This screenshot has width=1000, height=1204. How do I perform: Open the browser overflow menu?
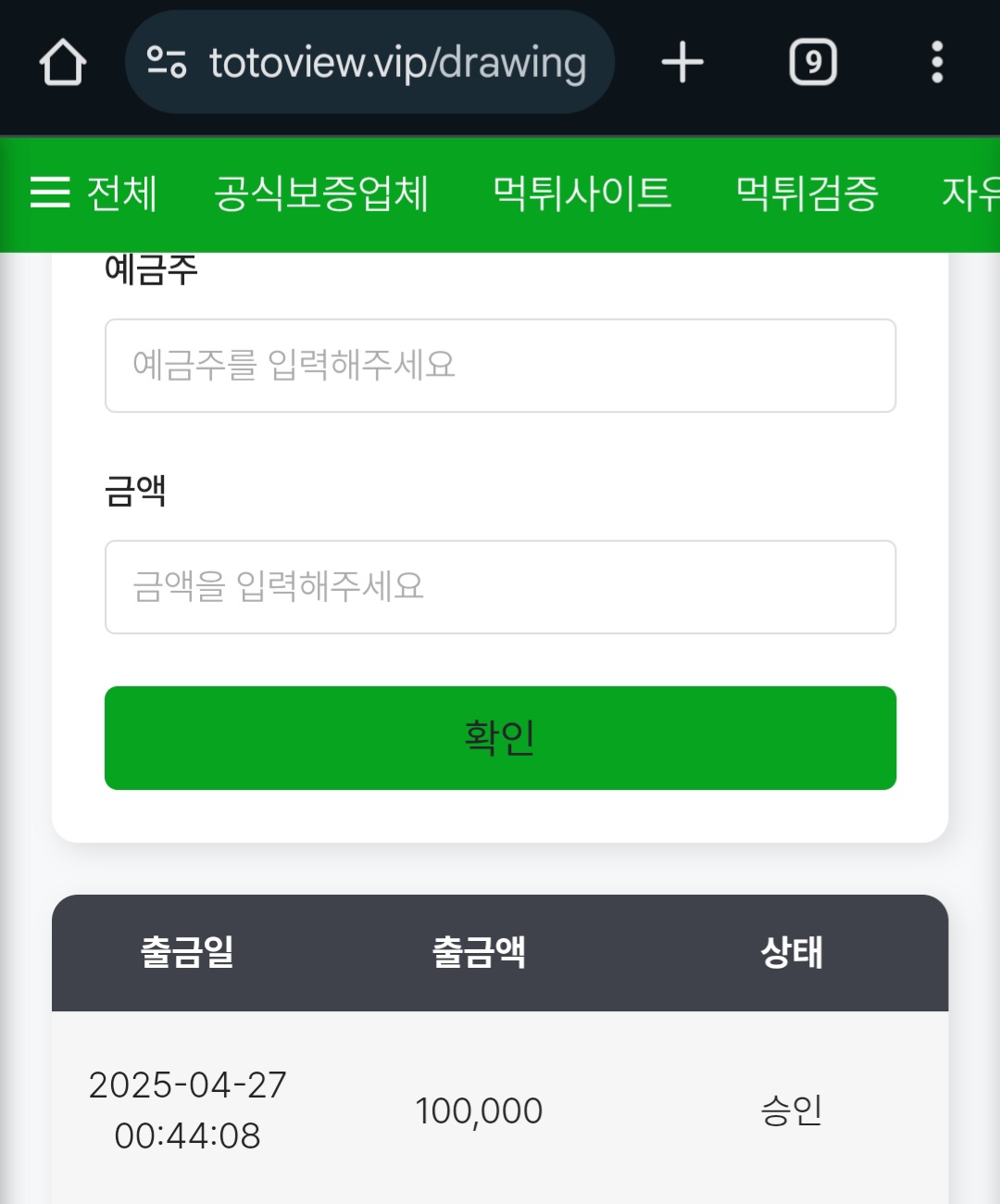[937, 63]
